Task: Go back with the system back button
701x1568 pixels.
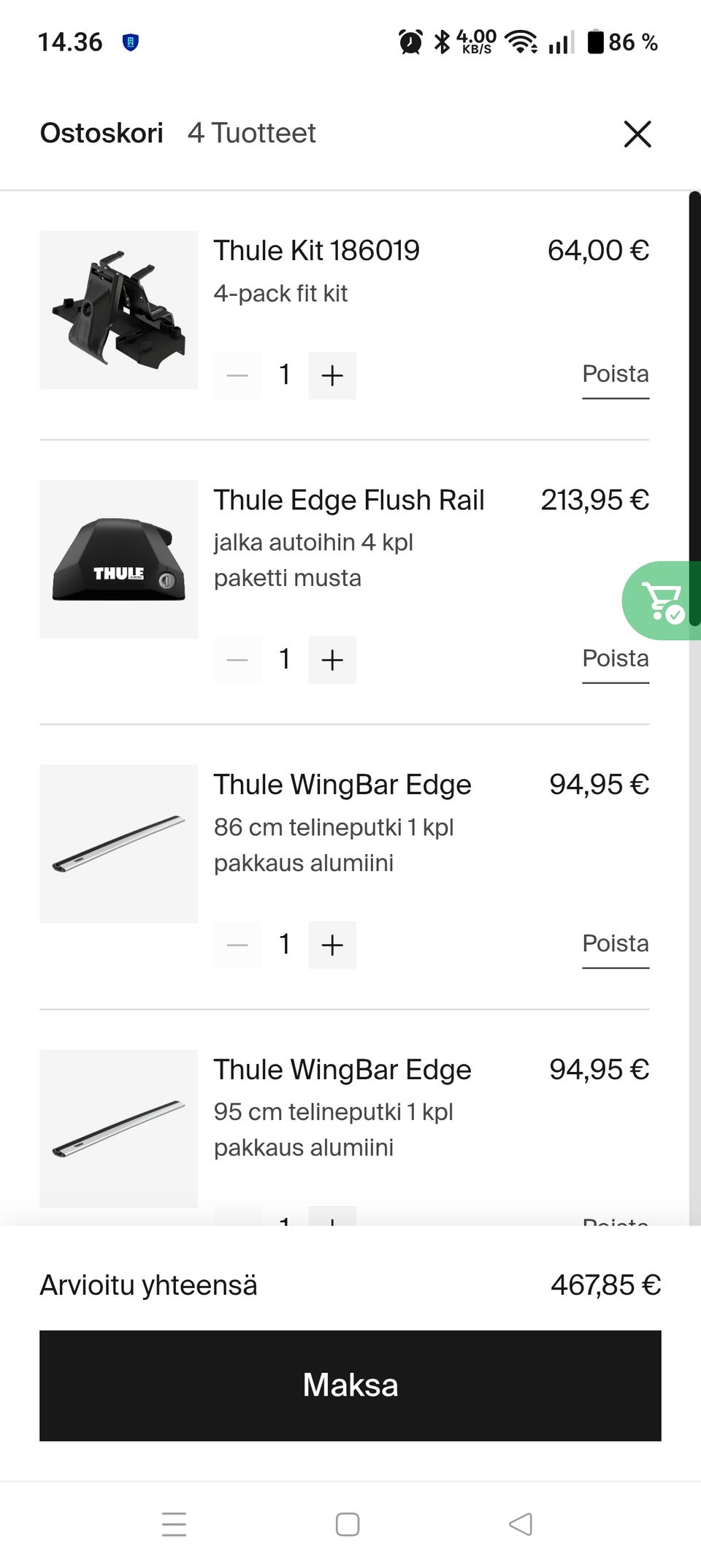Action: pyautogui.click(x=521, y=1524)
